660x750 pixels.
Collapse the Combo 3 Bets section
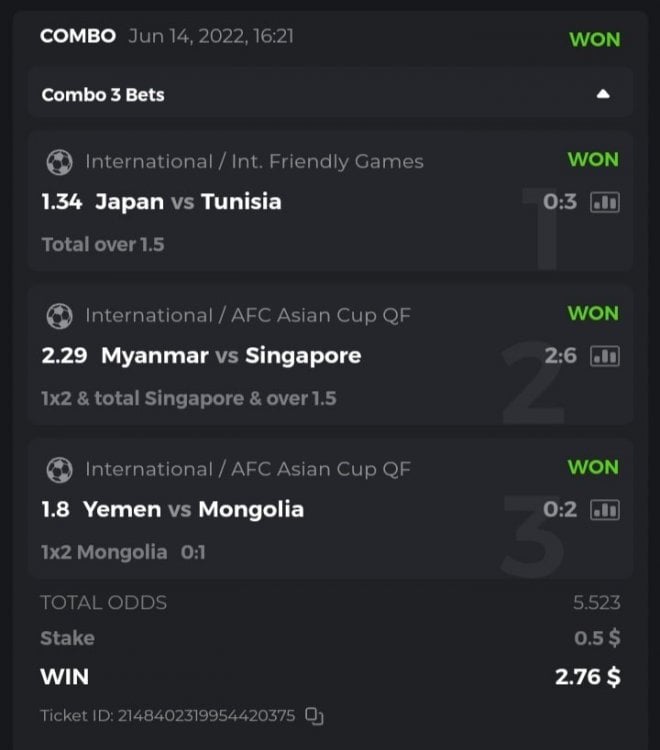pos(602,95)
